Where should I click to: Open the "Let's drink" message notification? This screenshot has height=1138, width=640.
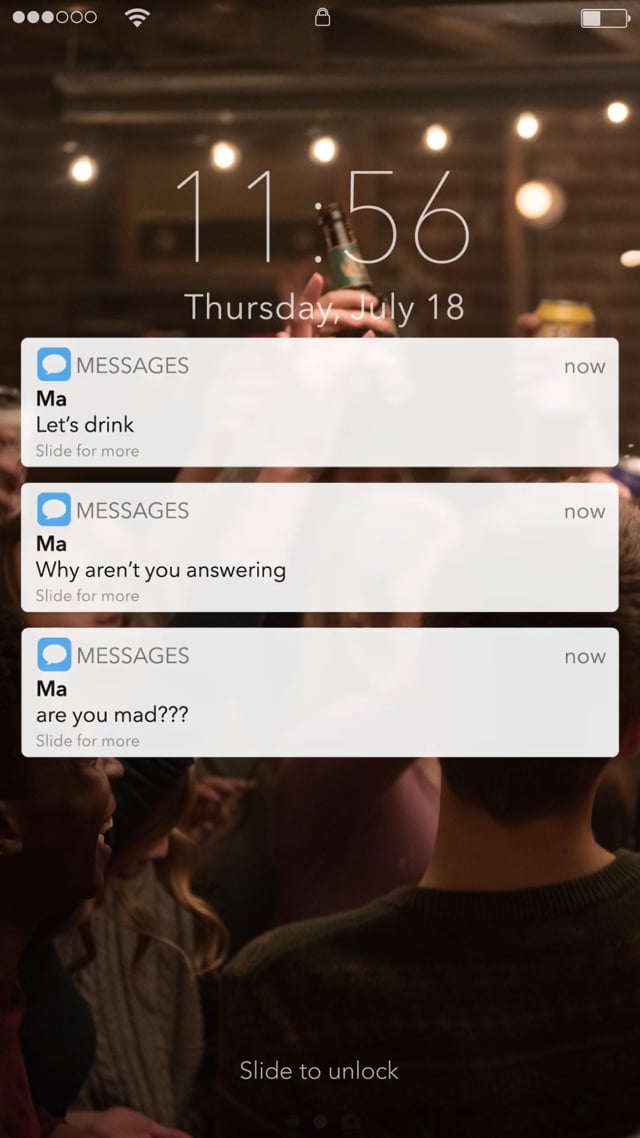pyautogui.click(x=319, y=402)
